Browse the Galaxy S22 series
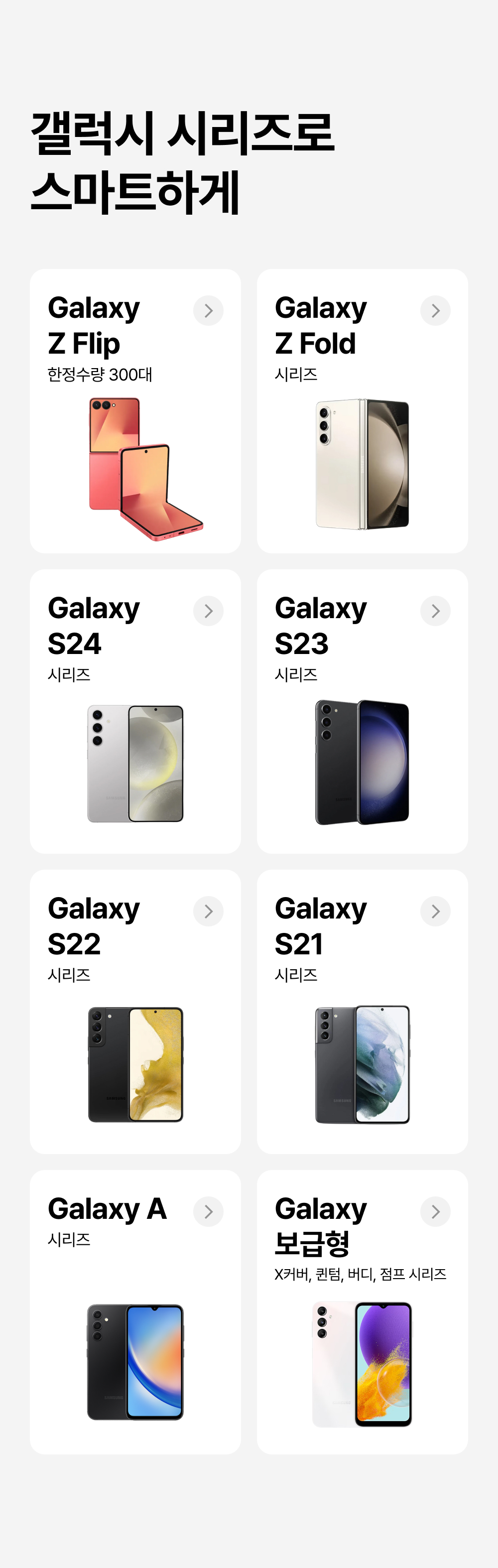Image resolution: width=498 pixels, height=1568 pixels. (135, 1011)
